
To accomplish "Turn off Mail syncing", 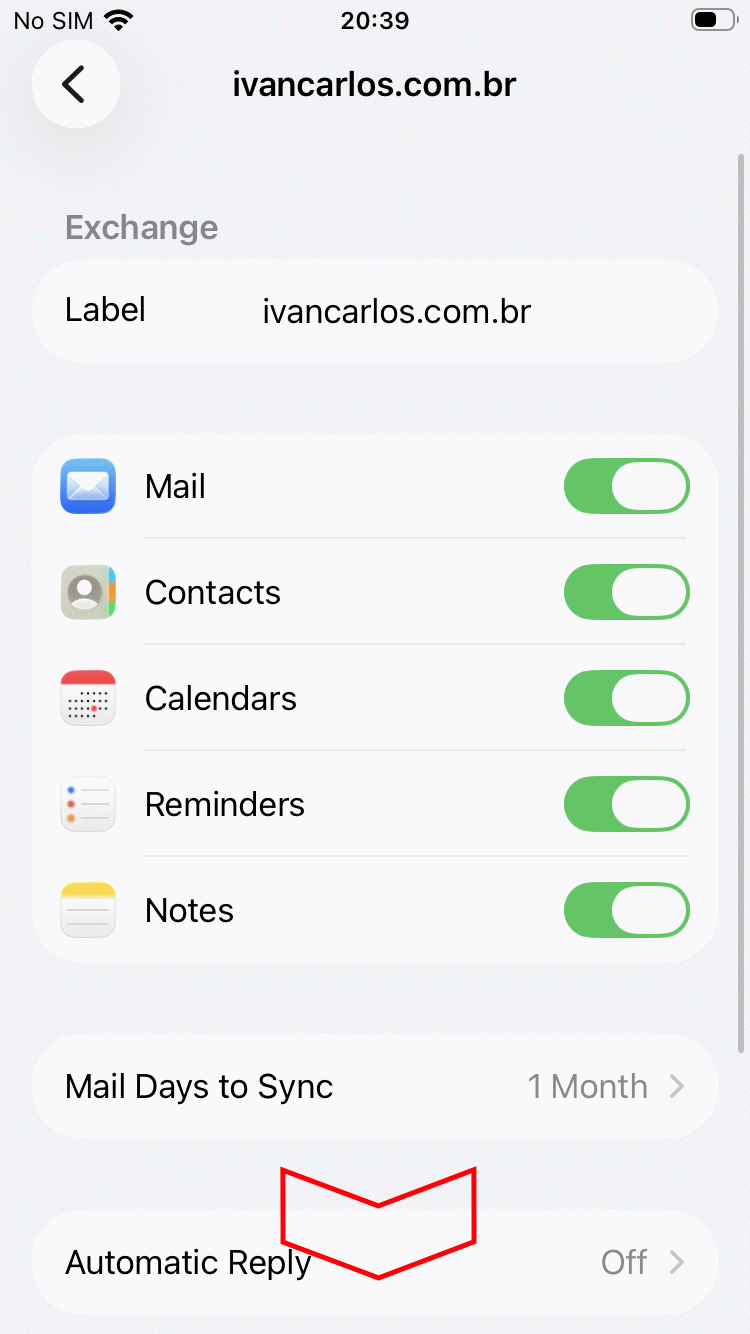I will pyautogui.click(x=626, y=487).
